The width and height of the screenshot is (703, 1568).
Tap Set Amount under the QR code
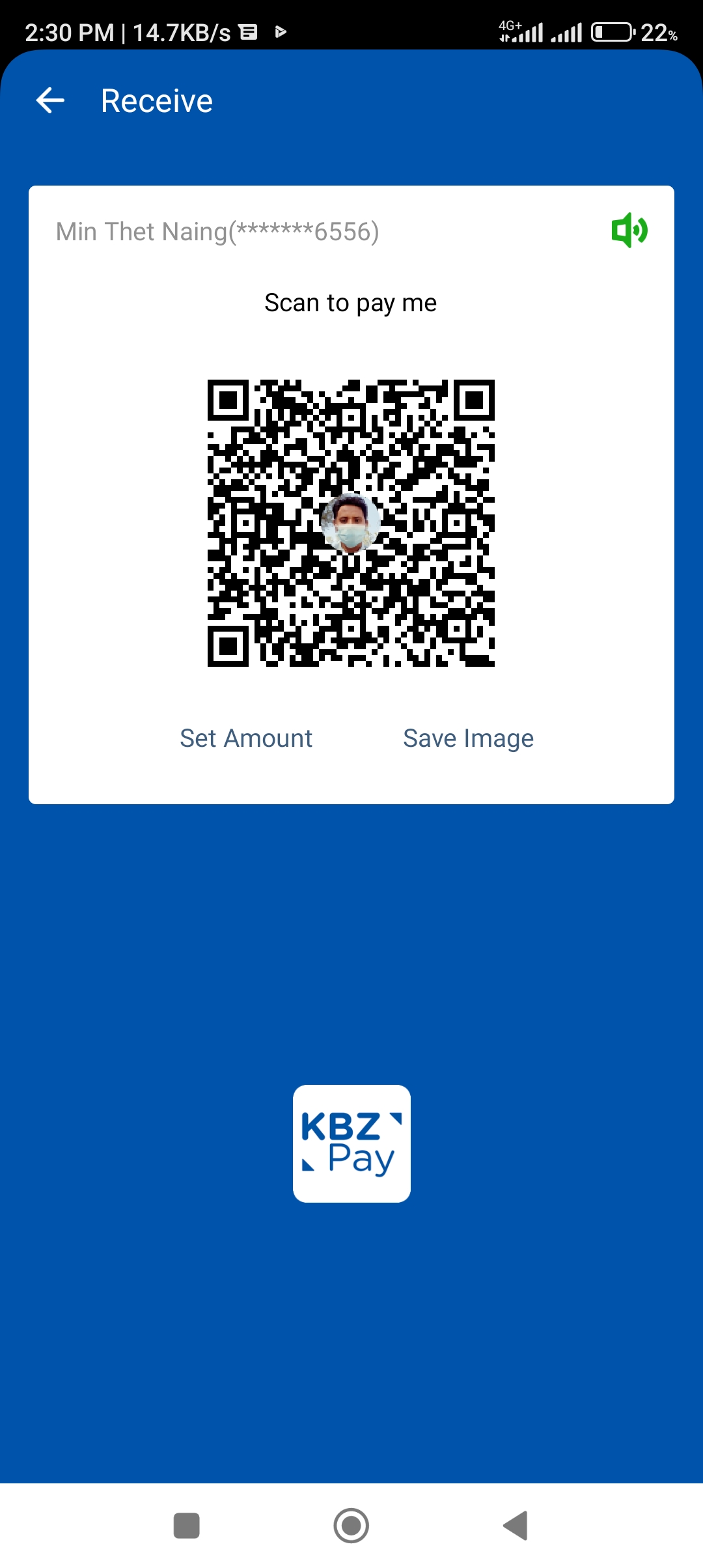pyautogui.click(x=246, y=738)
